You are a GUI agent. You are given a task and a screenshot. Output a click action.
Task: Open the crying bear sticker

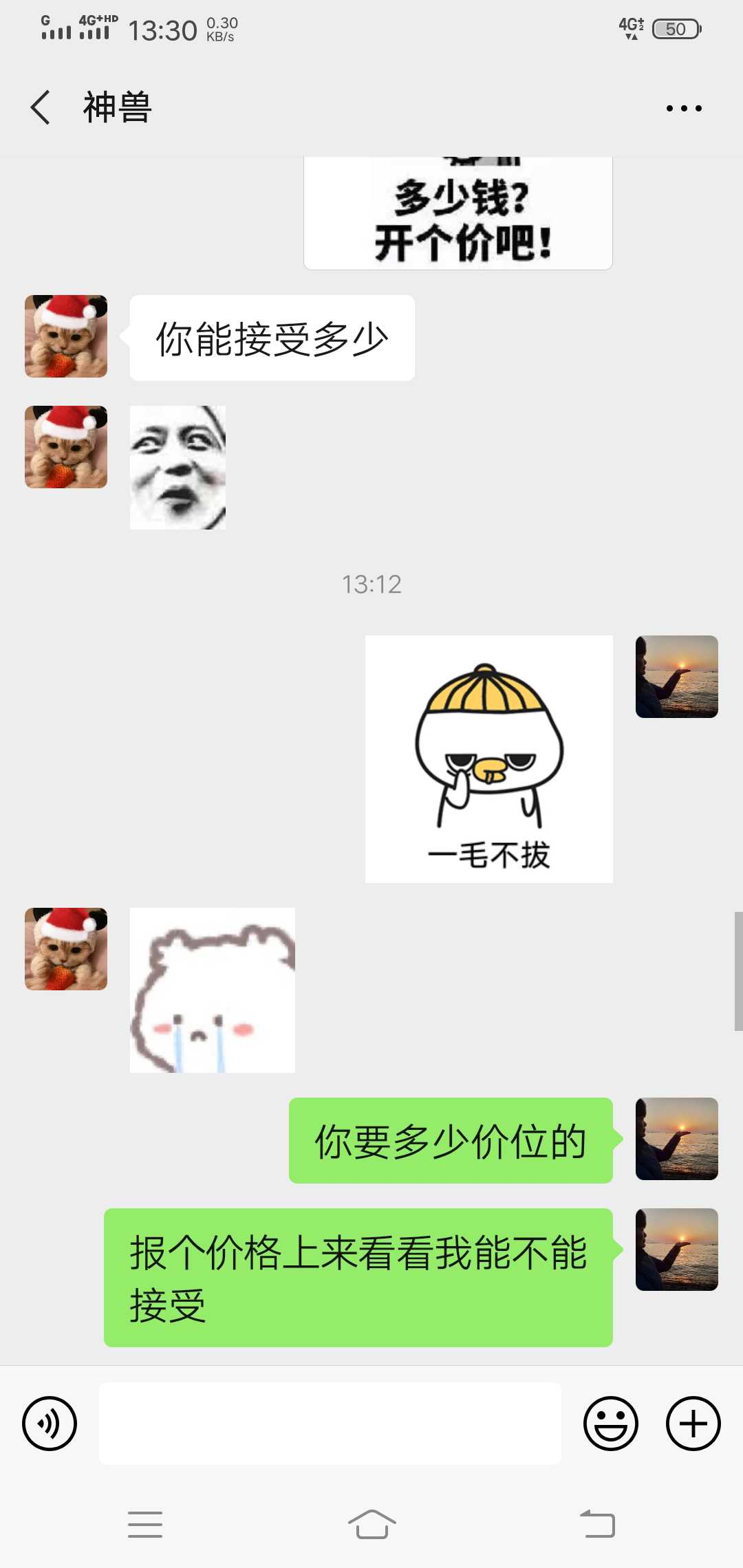click(213, 990)
